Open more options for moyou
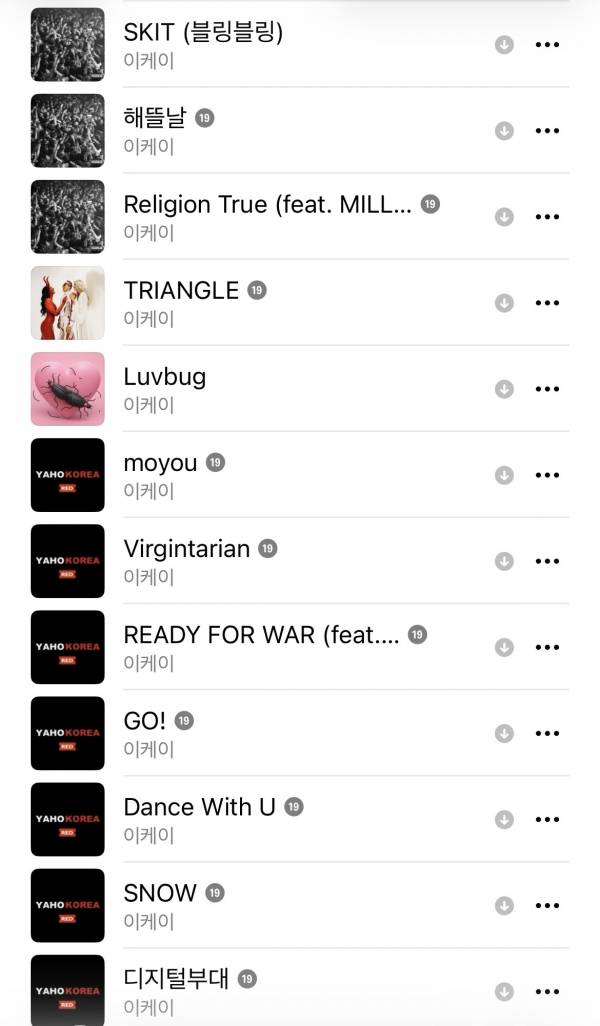The image size is (600, 1026). 547,475
